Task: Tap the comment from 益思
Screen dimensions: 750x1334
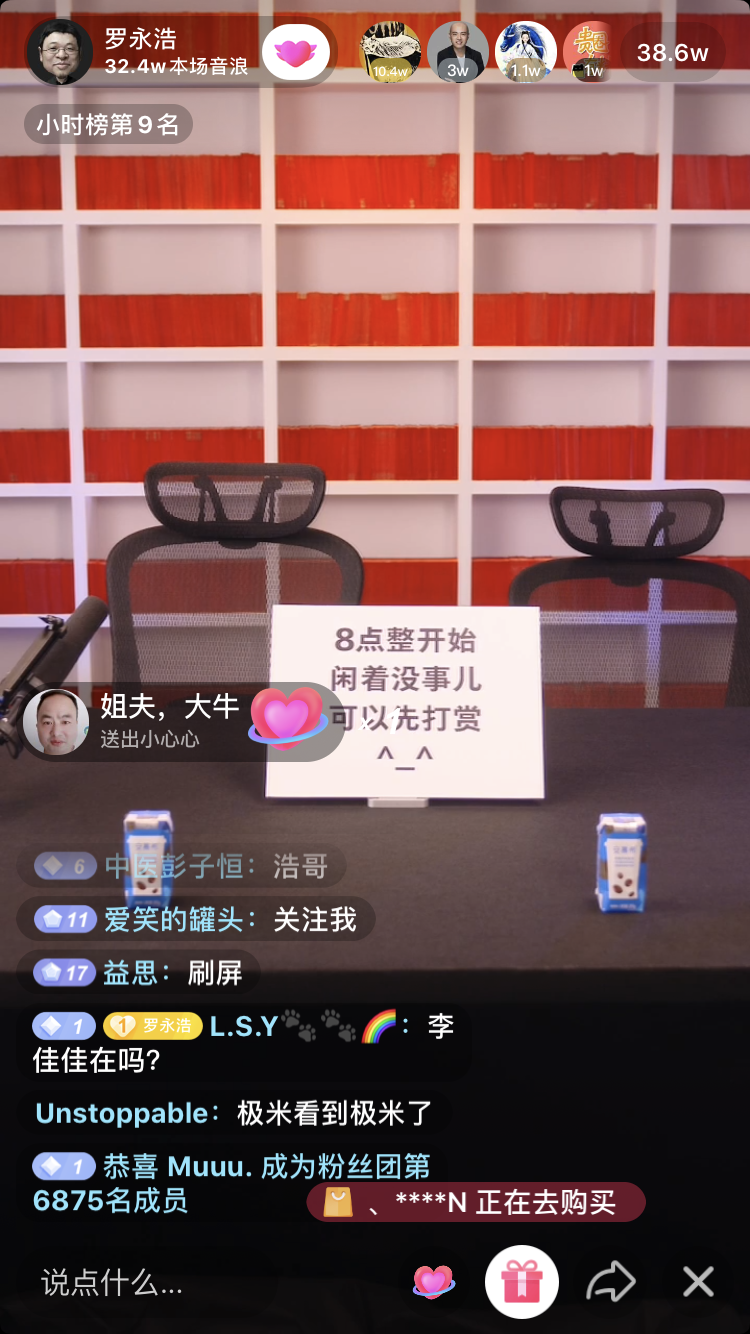Action: 138,972
